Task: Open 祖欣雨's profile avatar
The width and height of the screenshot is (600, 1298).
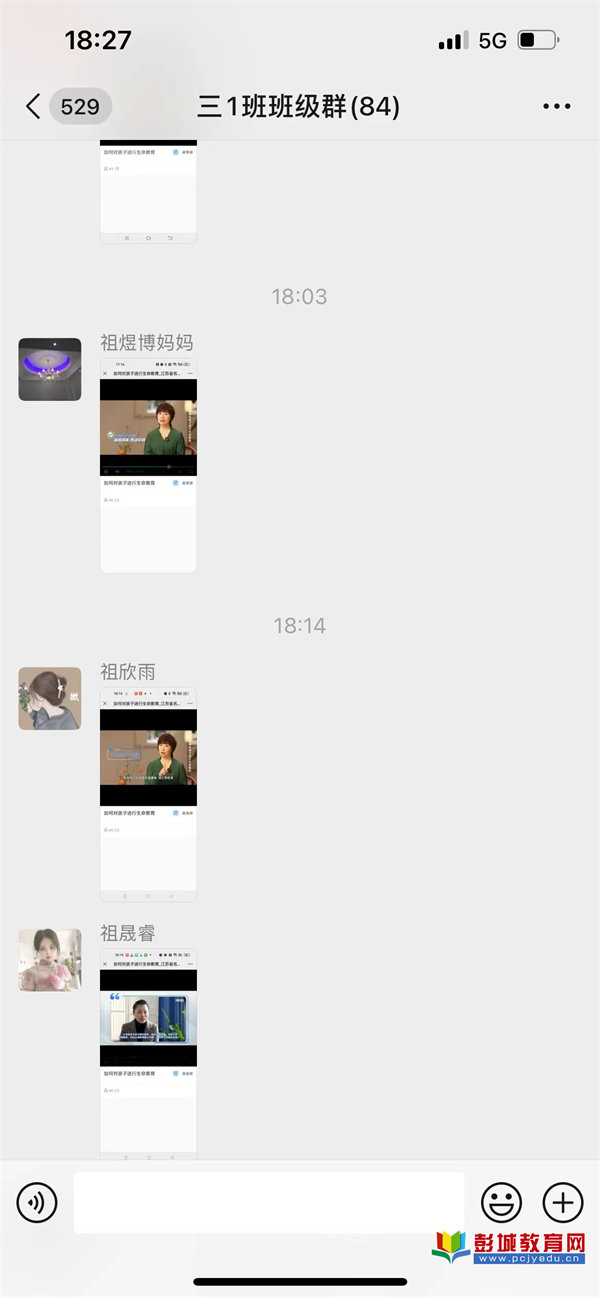Action: coord(50,698)
